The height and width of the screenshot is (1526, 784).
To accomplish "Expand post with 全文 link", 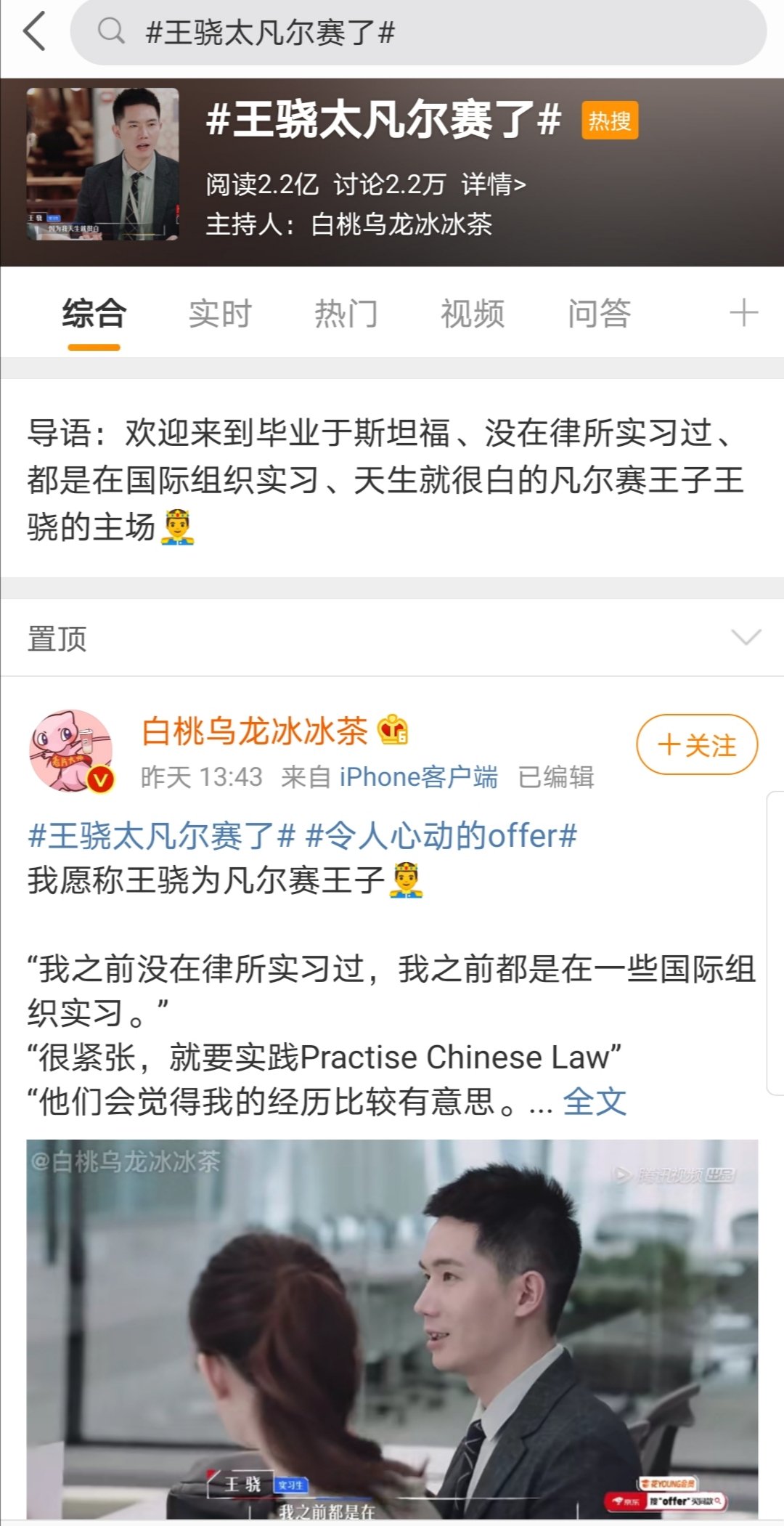I will (x=594, y=1101).
